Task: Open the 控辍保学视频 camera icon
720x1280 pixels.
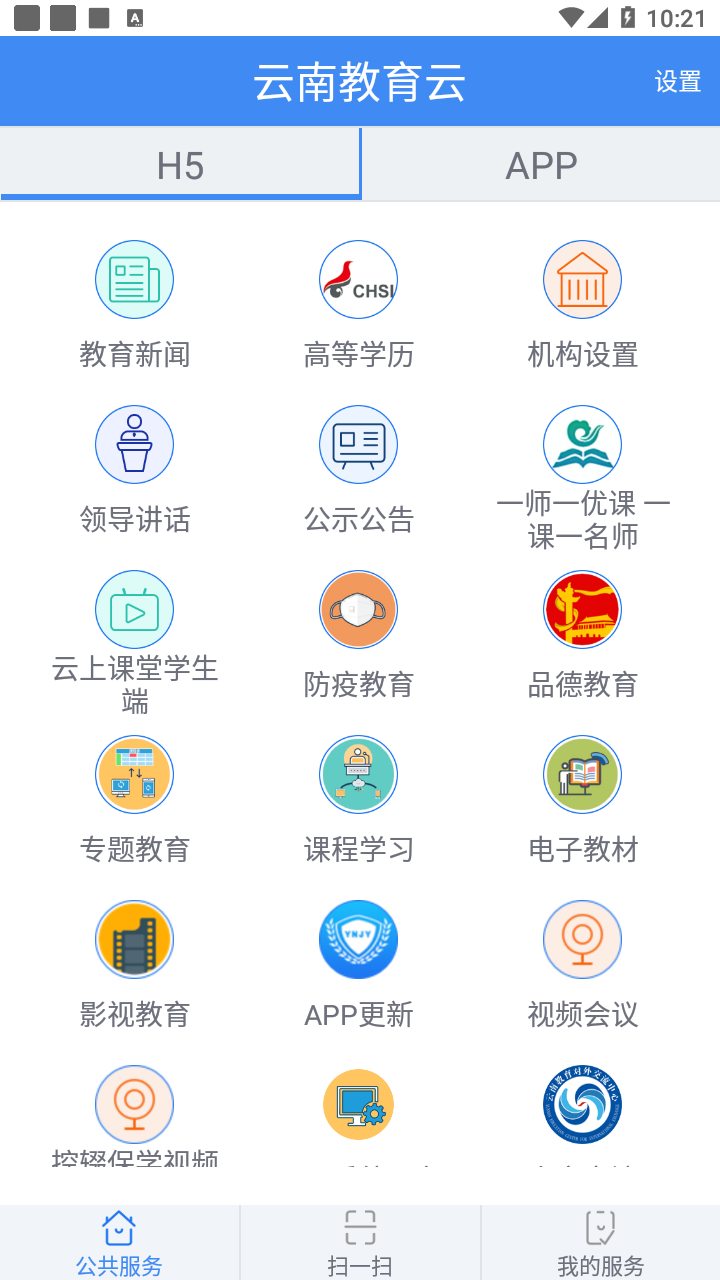Action: [134, 1104]
